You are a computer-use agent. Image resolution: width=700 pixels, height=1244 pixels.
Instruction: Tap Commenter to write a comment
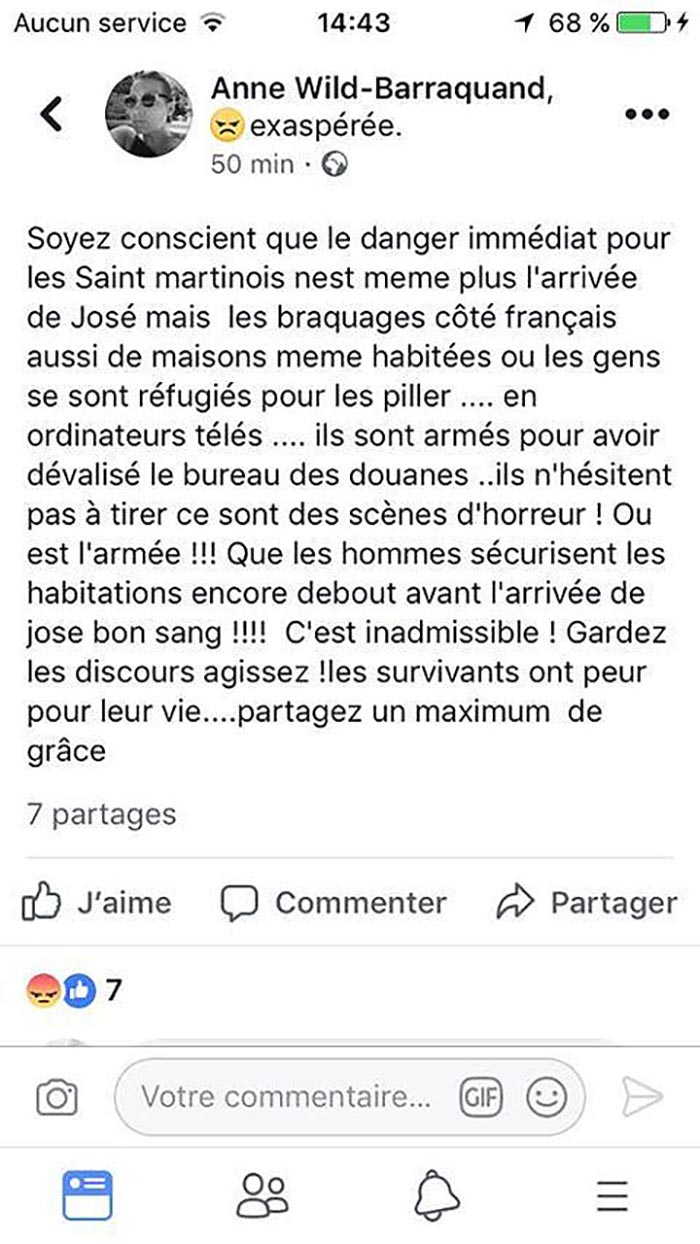pyautogui.click(x=334, y=903)
